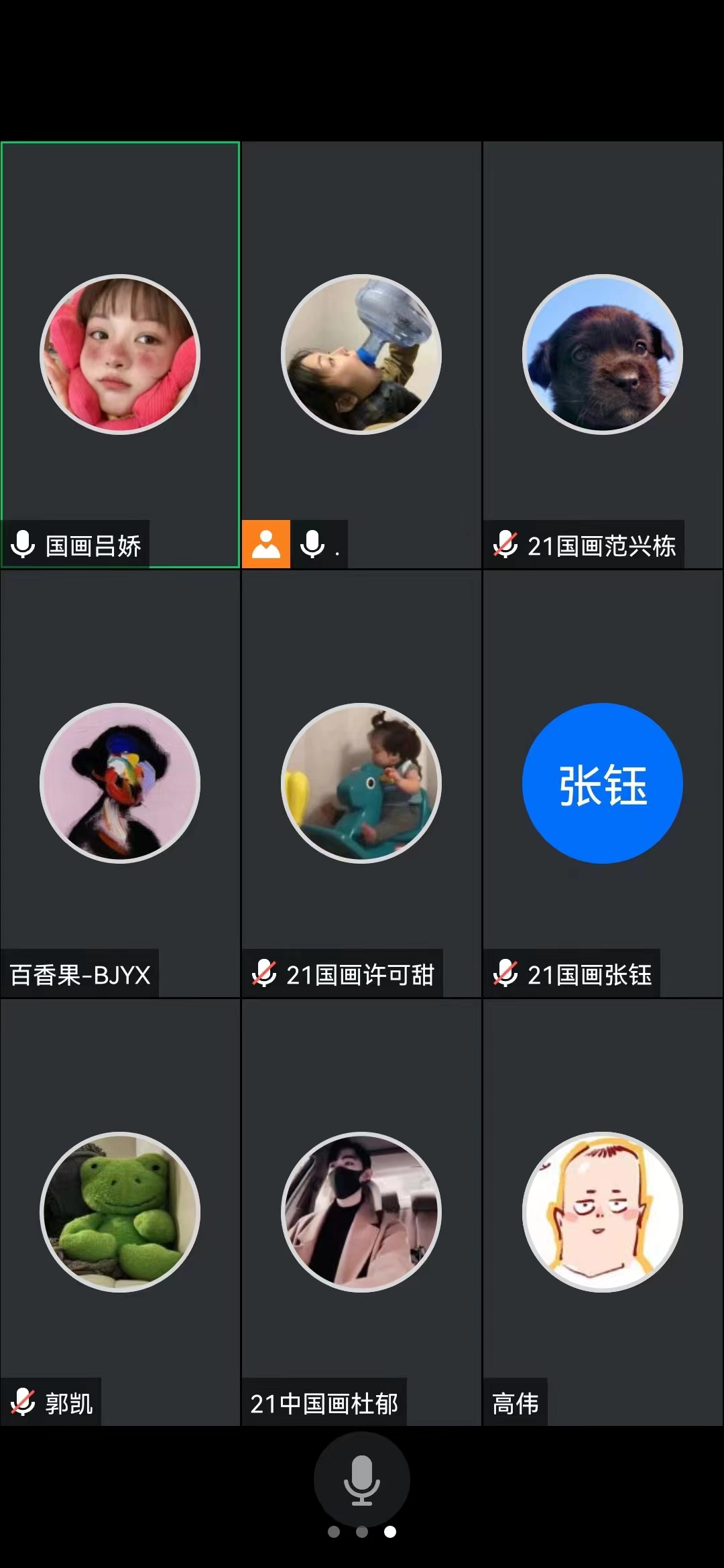Open the host tile with water jug avatar
Screen dimensions: 724x1568
click(x=361, y=354)
